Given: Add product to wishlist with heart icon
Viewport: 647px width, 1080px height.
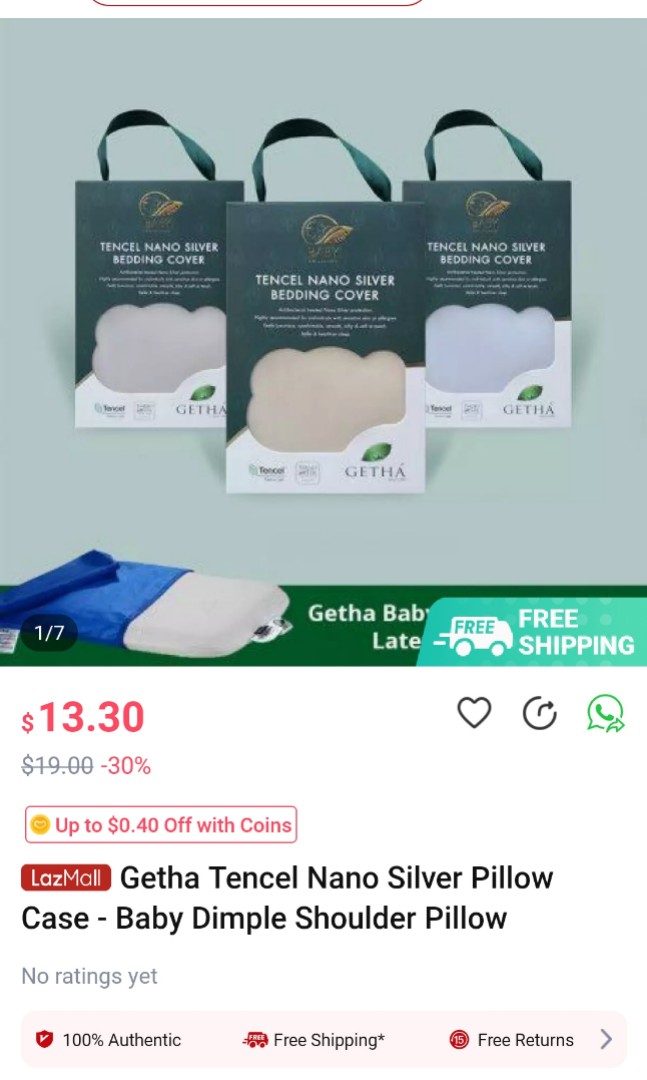Looking at the screenshot, I should (x=474, y=713).
